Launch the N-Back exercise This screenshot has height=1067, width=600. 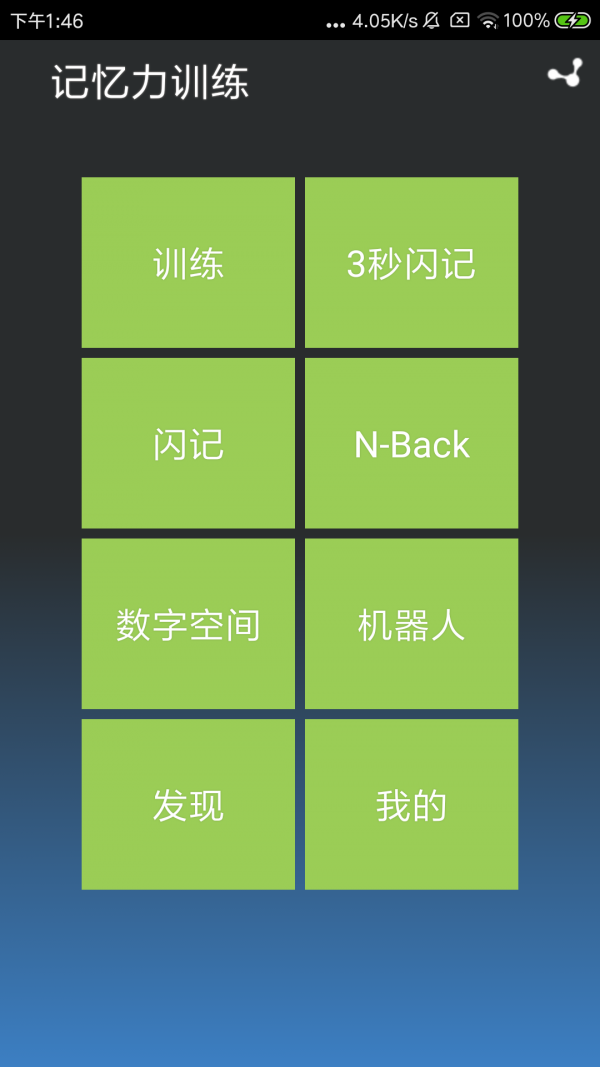pos(411,443)
